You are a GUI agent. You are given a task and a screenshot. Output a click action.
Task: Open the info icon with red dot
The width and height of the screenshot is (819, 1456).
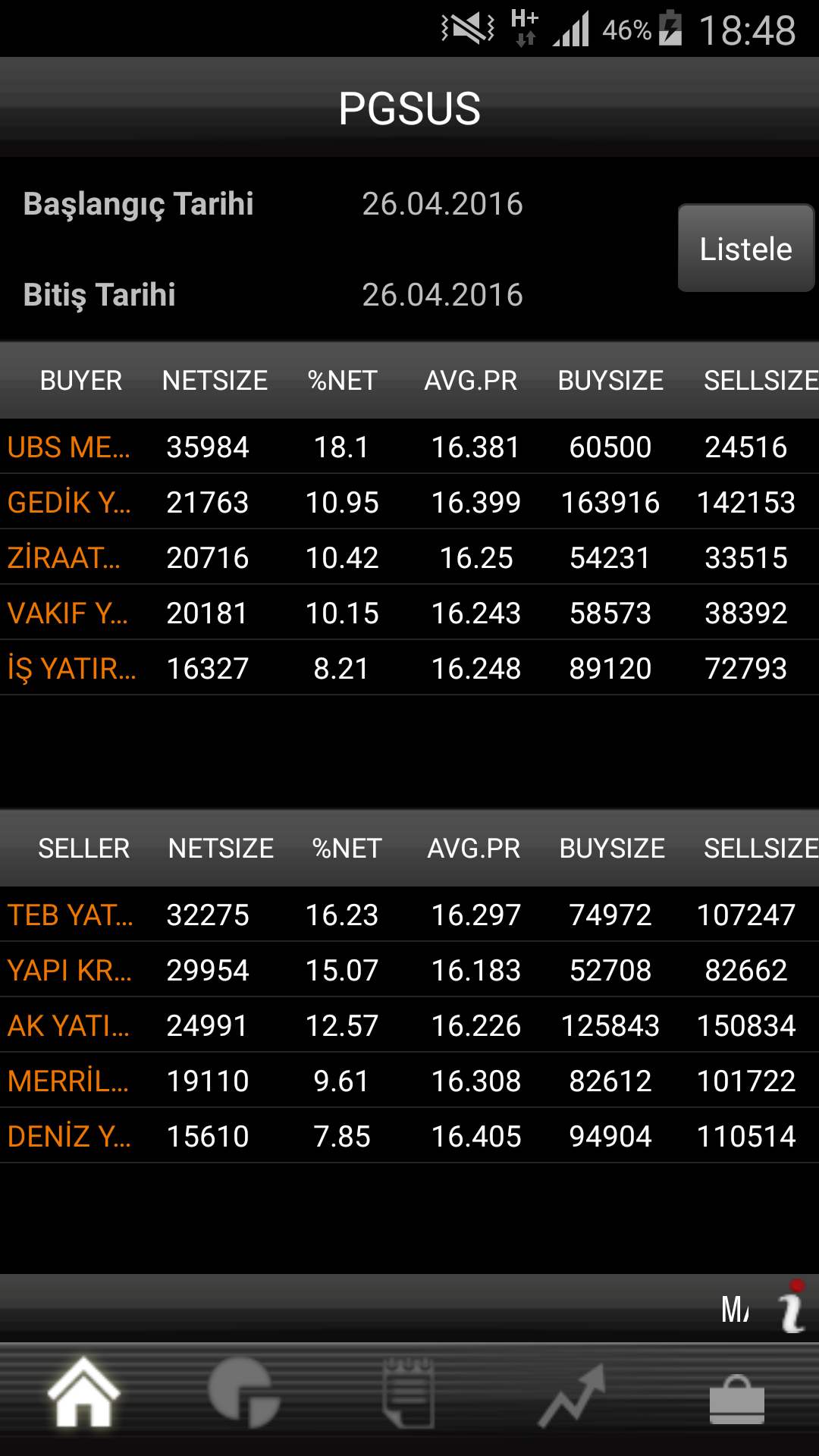click(792, 1307)
